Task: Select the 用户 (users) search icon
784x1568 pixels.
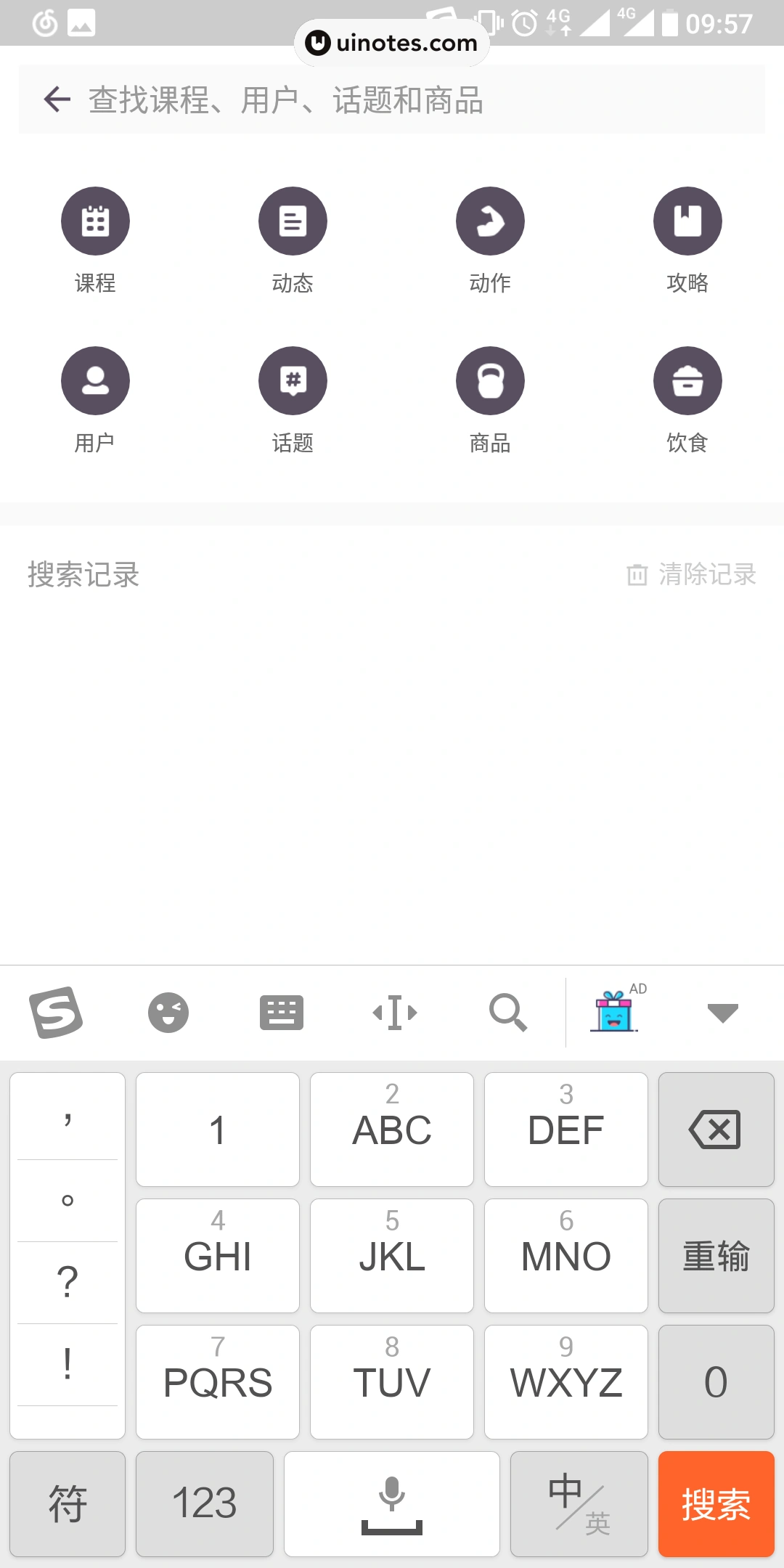Action: [95, 380]
